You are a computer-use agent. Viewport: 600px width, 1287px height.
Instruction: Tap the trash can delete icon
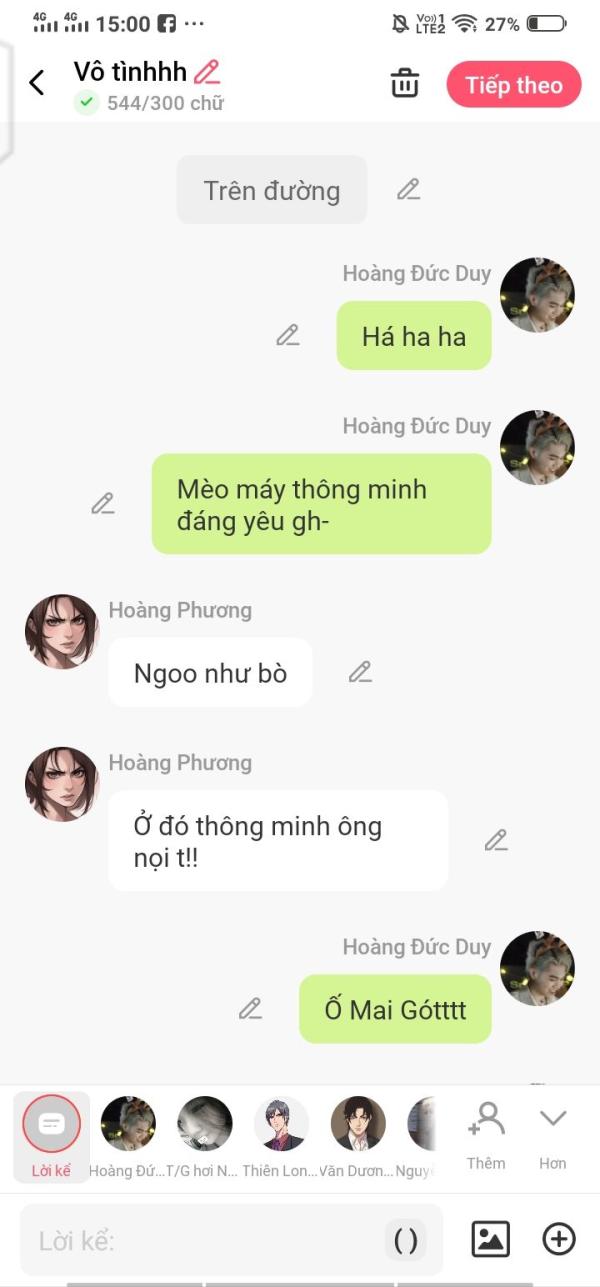[x=405, y=84]
